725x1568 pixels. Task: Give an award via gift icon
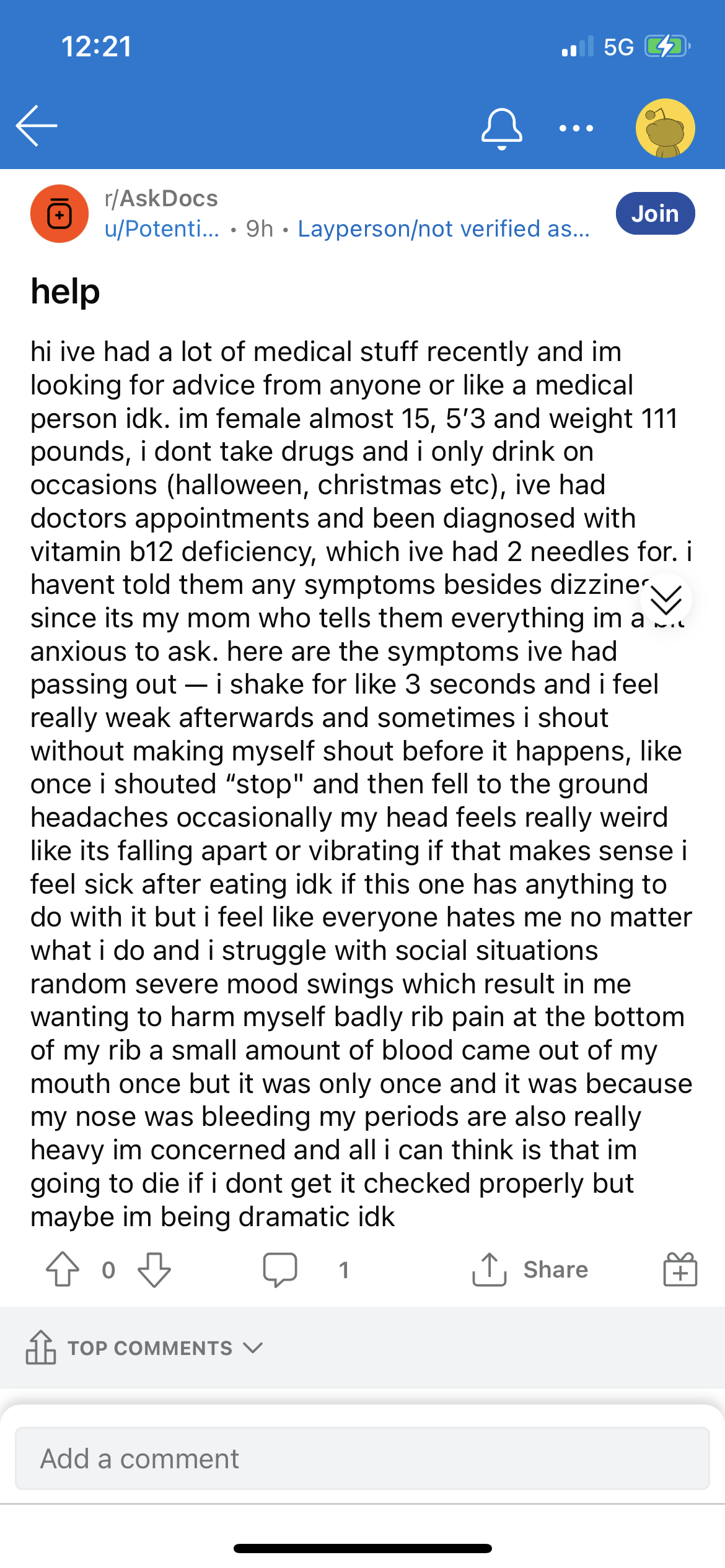[x=680, y=1270]
